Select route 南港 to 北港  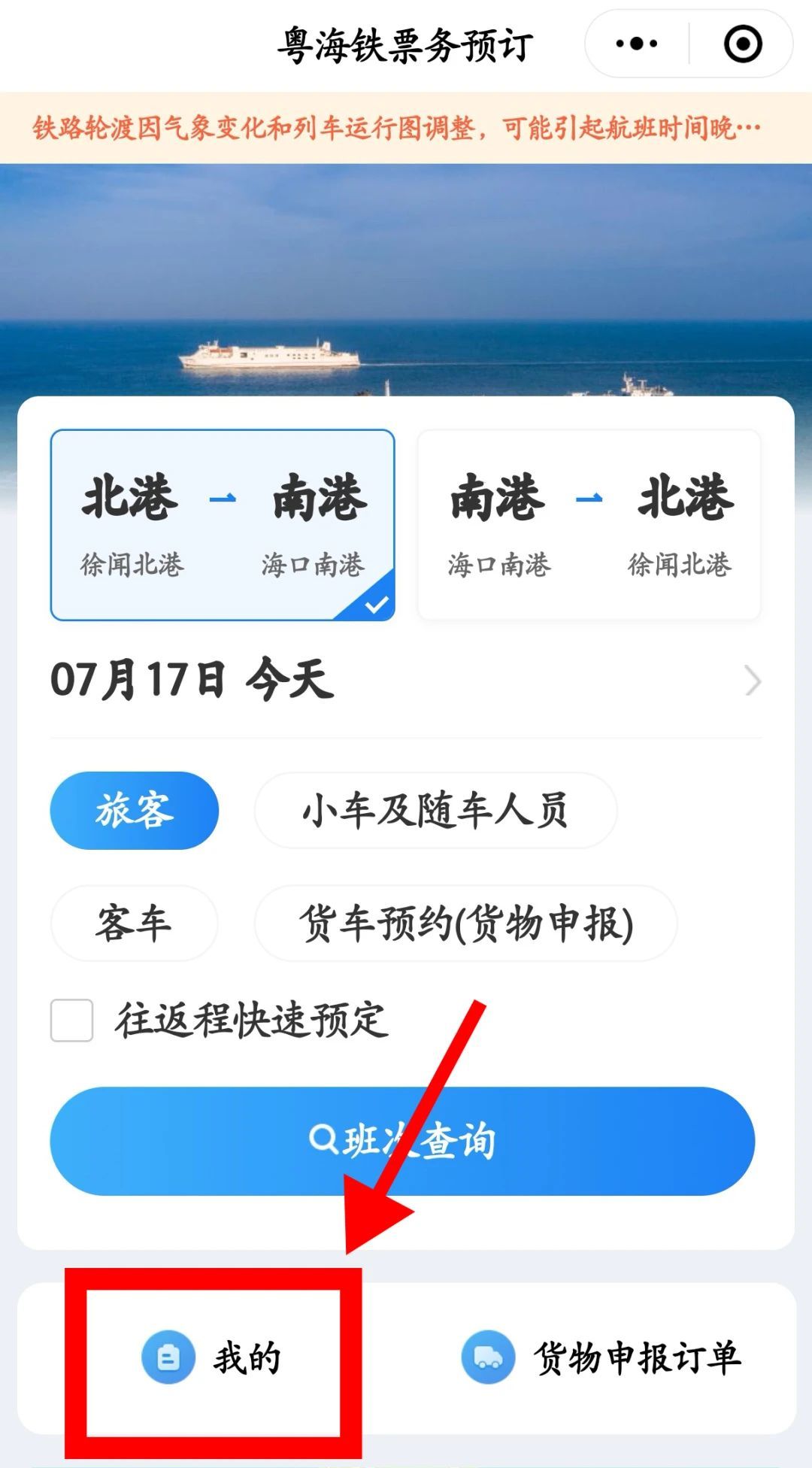pos(589,525)
